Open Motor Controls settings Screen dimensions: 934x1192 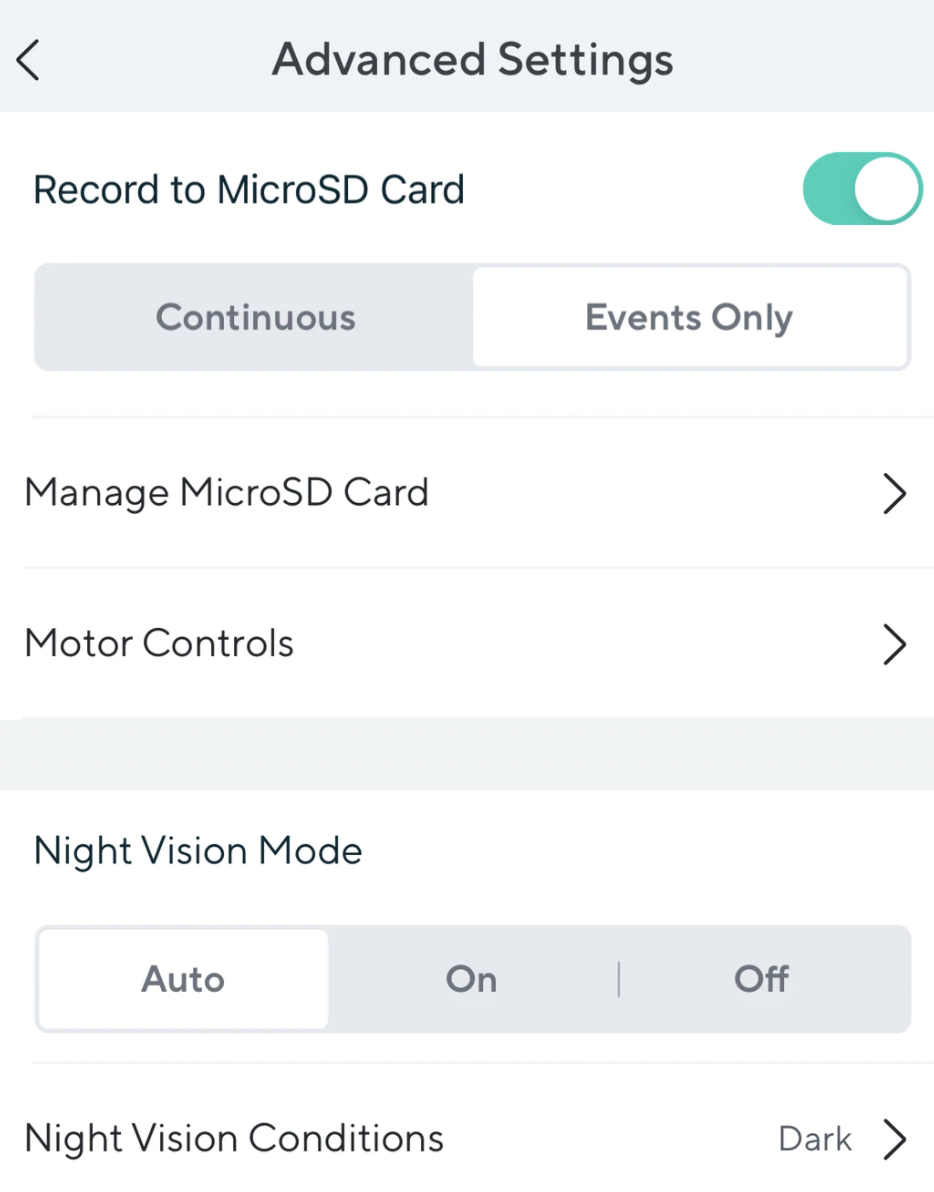(466, 643)
